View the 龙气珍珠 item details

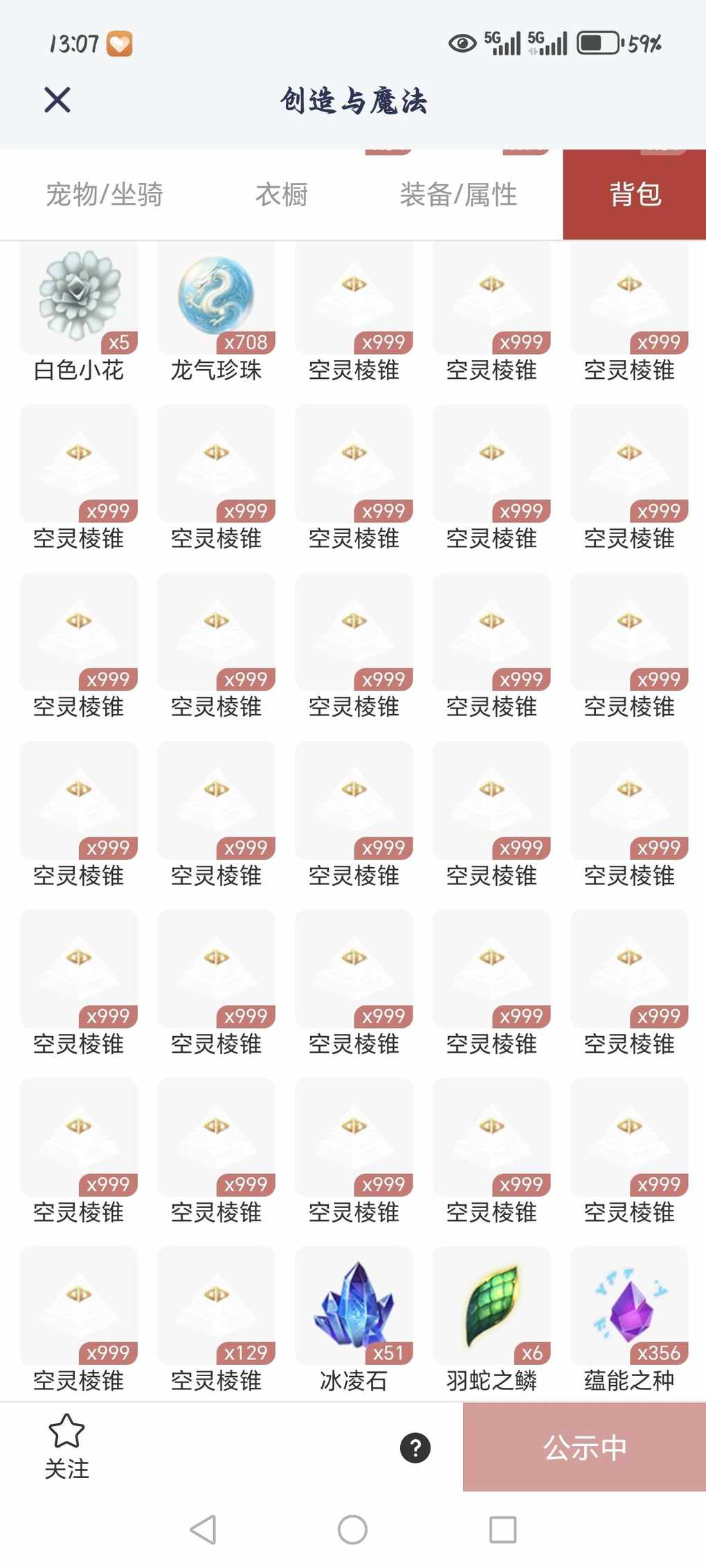point(216,298)
